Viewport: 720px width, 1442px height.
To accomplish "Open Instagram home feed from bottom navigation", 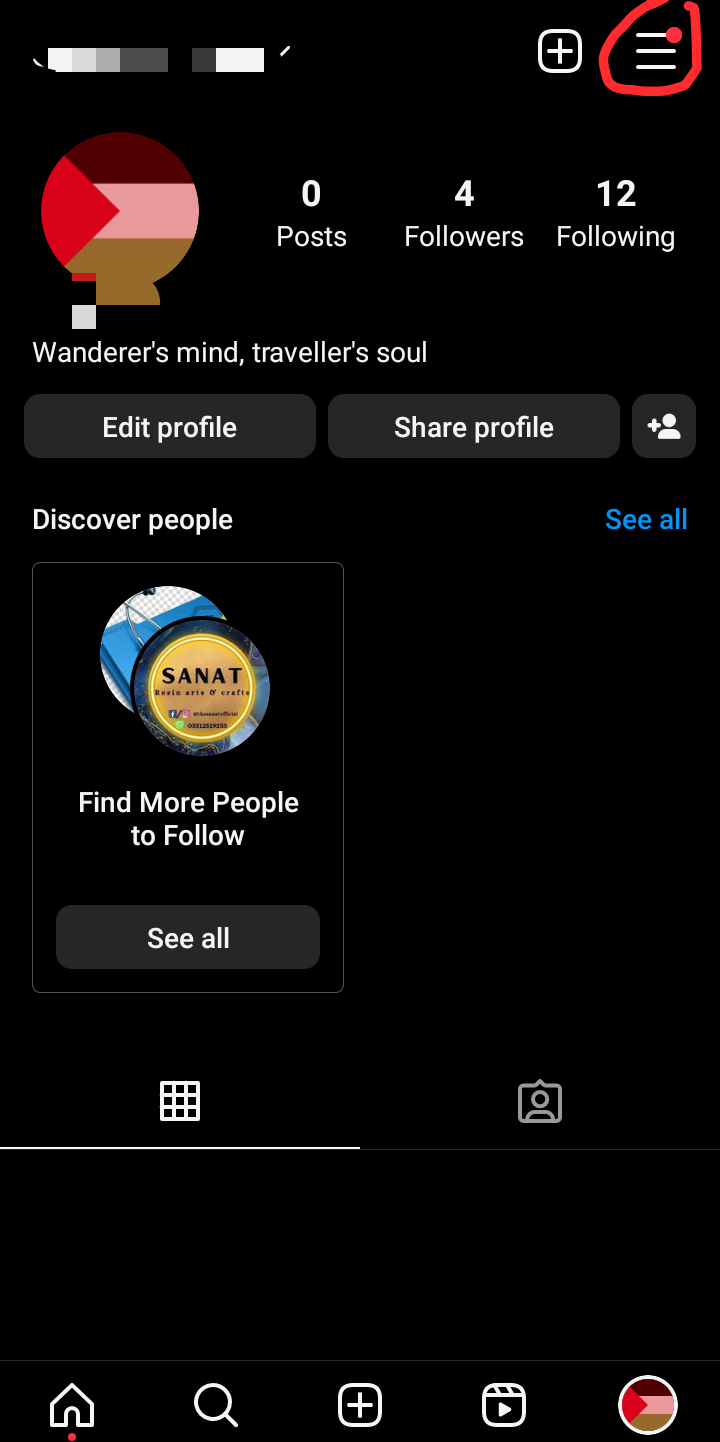I will point(71,1404).
